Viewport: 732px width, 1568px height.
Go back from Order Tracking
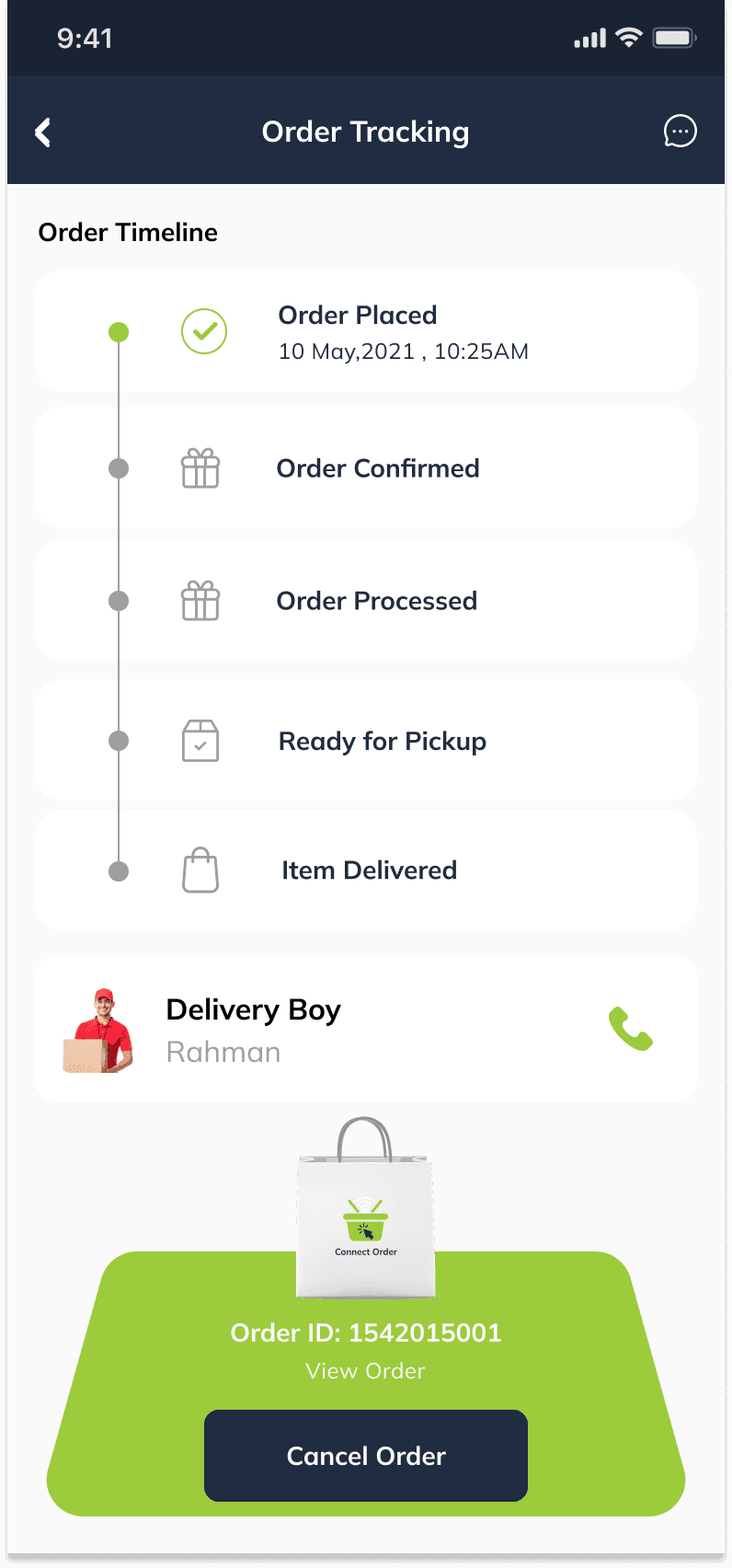pyautogui.click(x=42, y=133)
